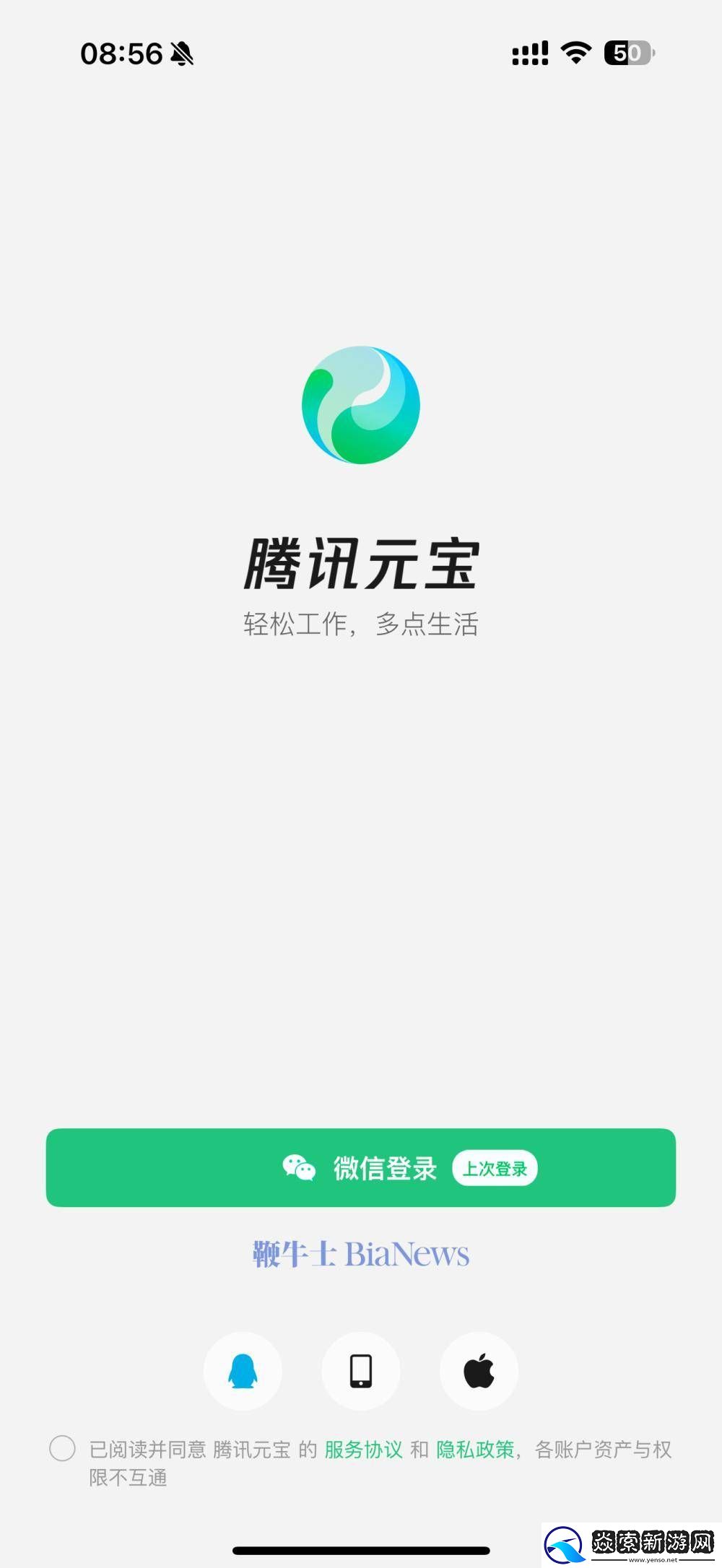Tap the battery indicator showing 50
This screenshot has height=1568, width=722.
click(627, 53)
